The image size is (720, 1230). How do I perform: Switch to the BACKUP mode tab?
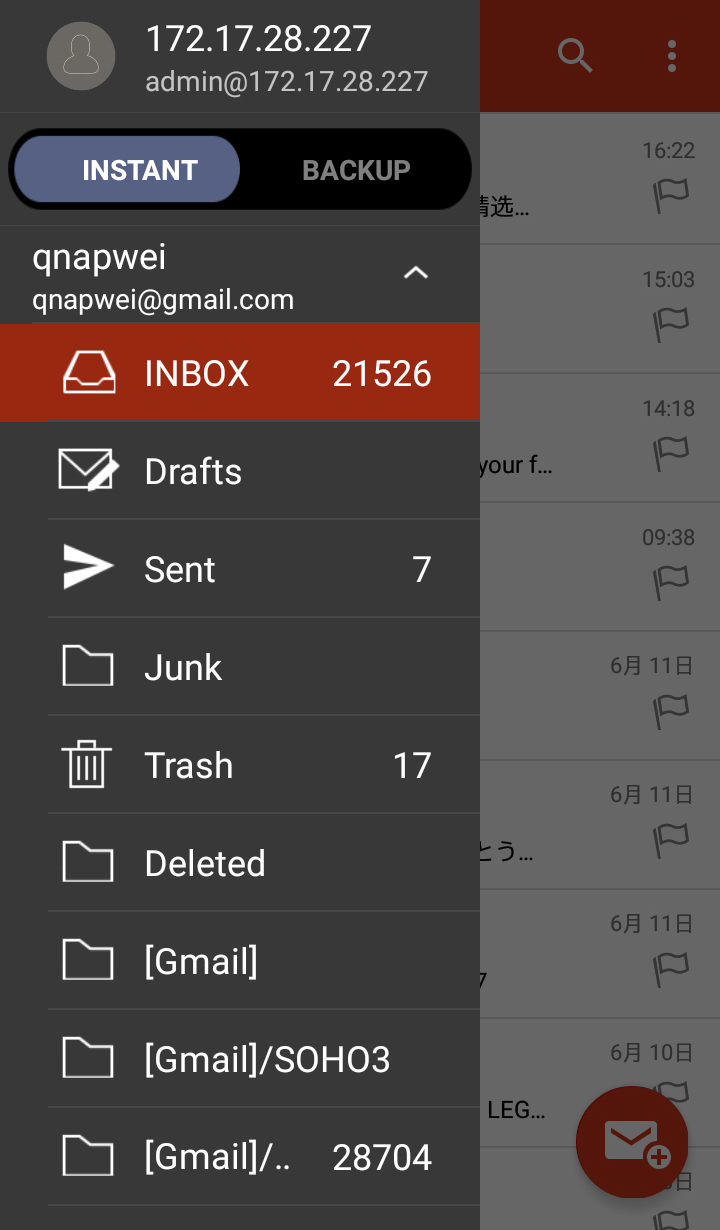(x=356, y=170)
